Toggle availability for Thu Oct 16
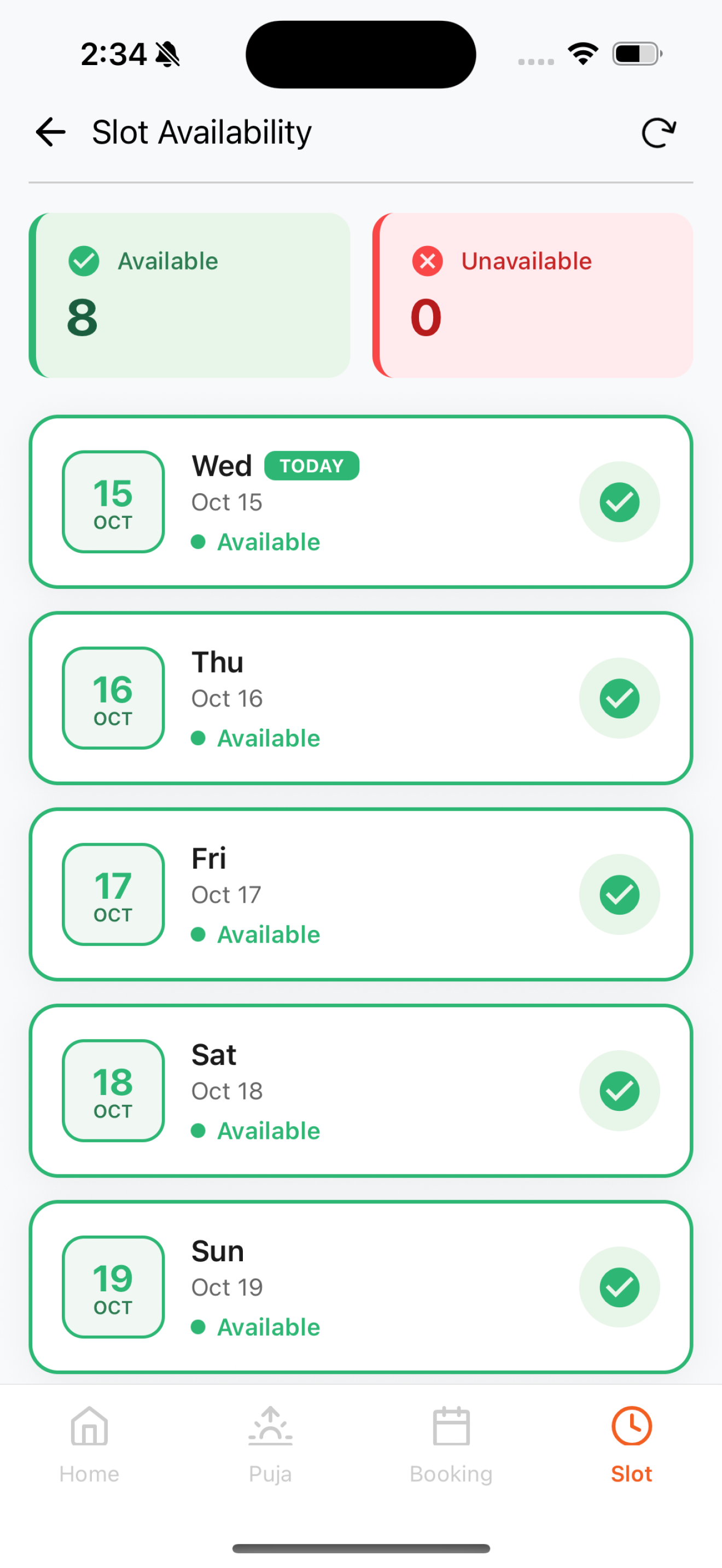This screenshot has height=1568, width=722. [x=619, y=698]
